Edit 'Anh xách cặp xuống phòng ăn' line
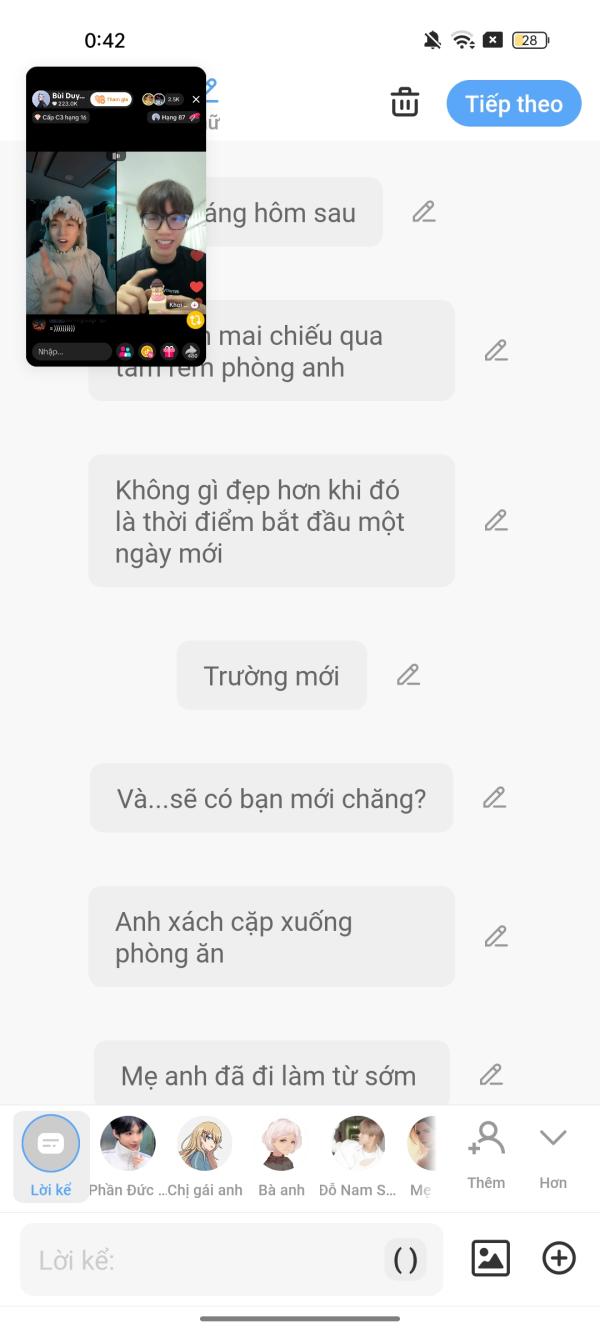The width and height of the screenshot is (600, 1333). 496,936
